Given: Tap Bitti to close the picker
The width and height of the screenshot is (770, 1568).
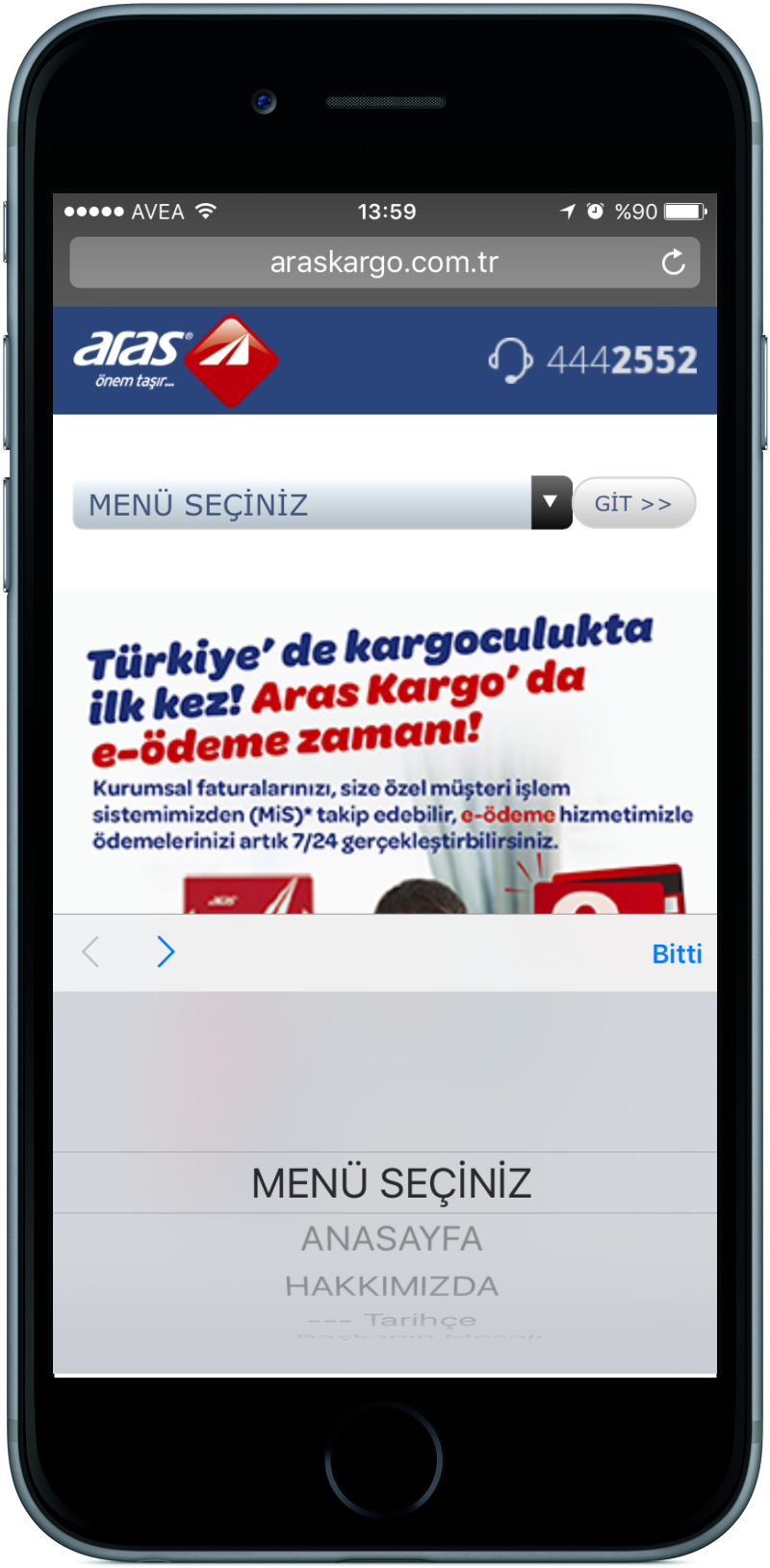Looking at the screenshot, I should pyautogui.click(x=677, y=953).
